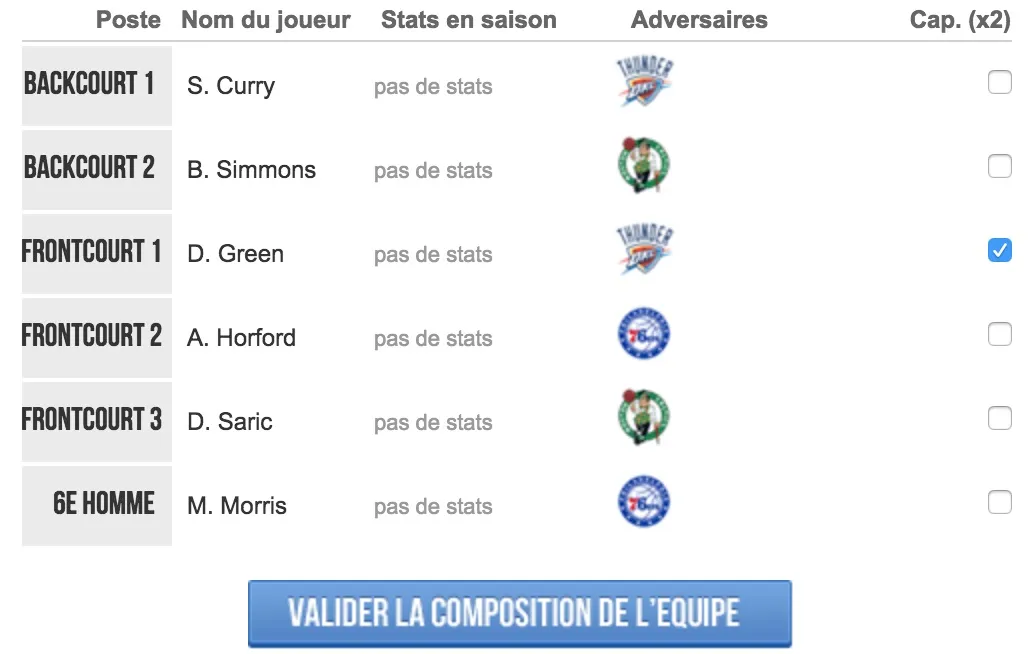Uncheck the captain box for D. Green
1032x654 pixels.
[999, 250]
